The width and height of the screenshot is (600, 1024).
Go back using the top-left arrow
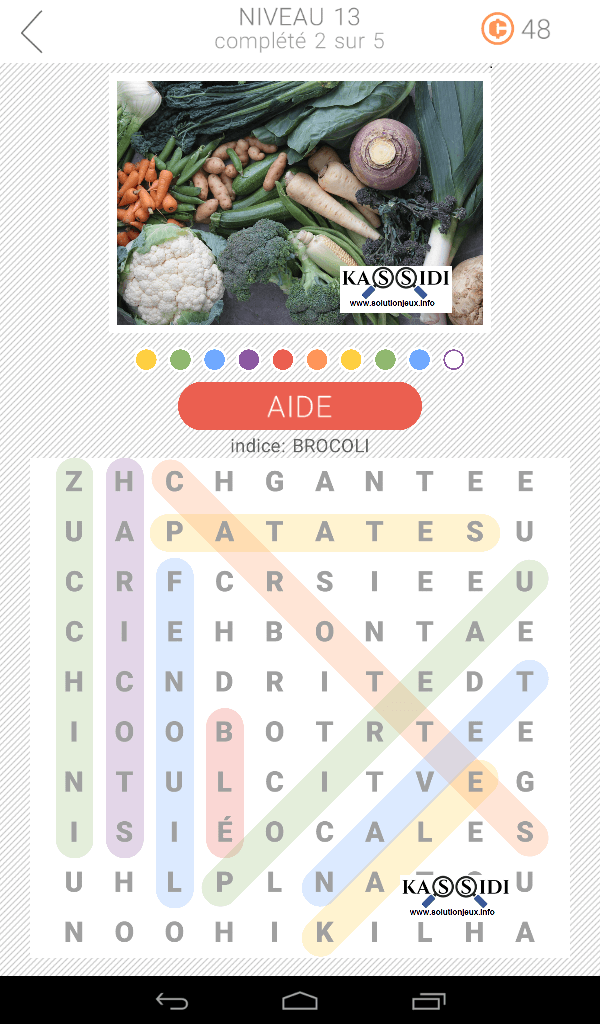(x=33, y=32)
